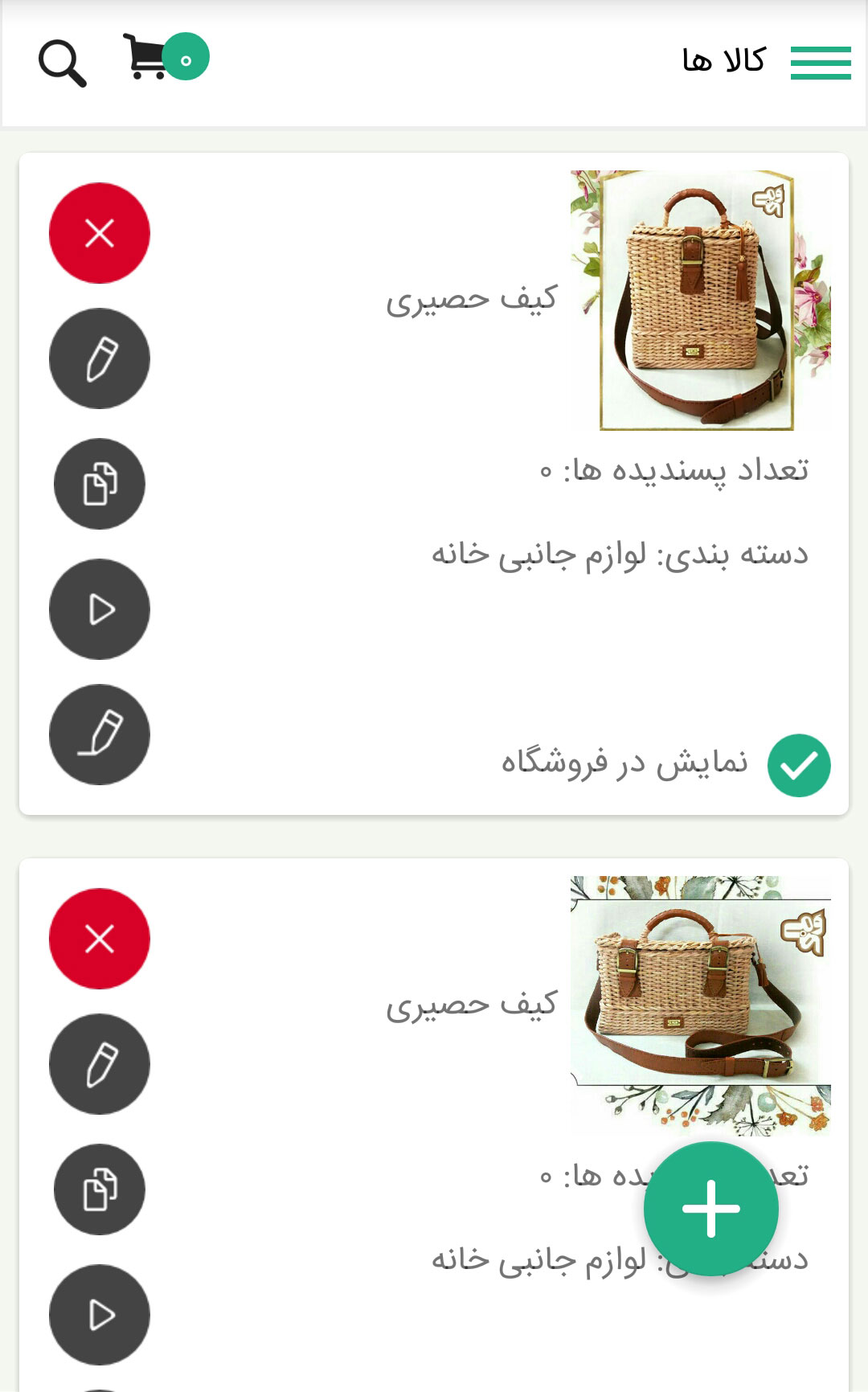Edit the wide two-buckle bag with the pencil icon
This screenshot has height=1392, width=868.
100,1064
